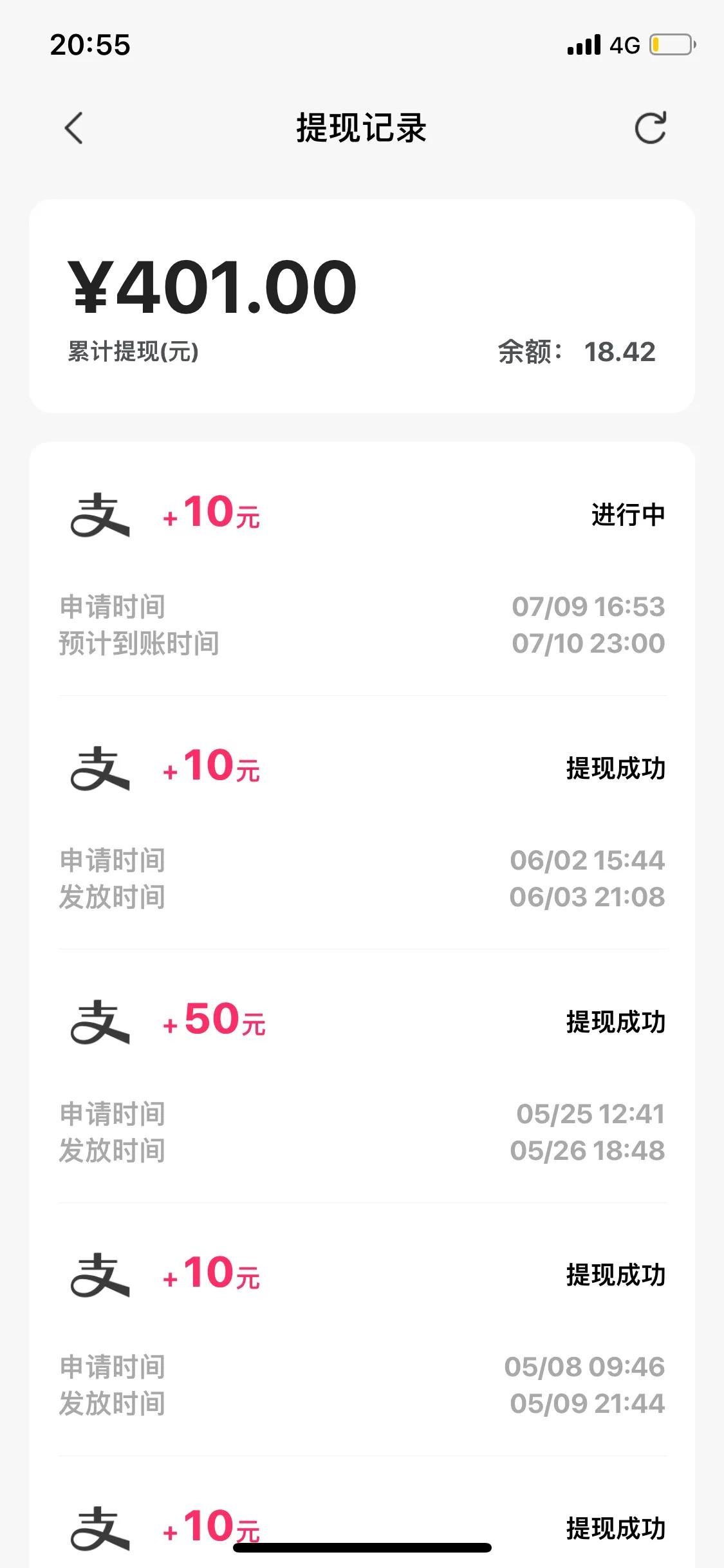Go back from the 提现记录 page

[x=74, y=127]
